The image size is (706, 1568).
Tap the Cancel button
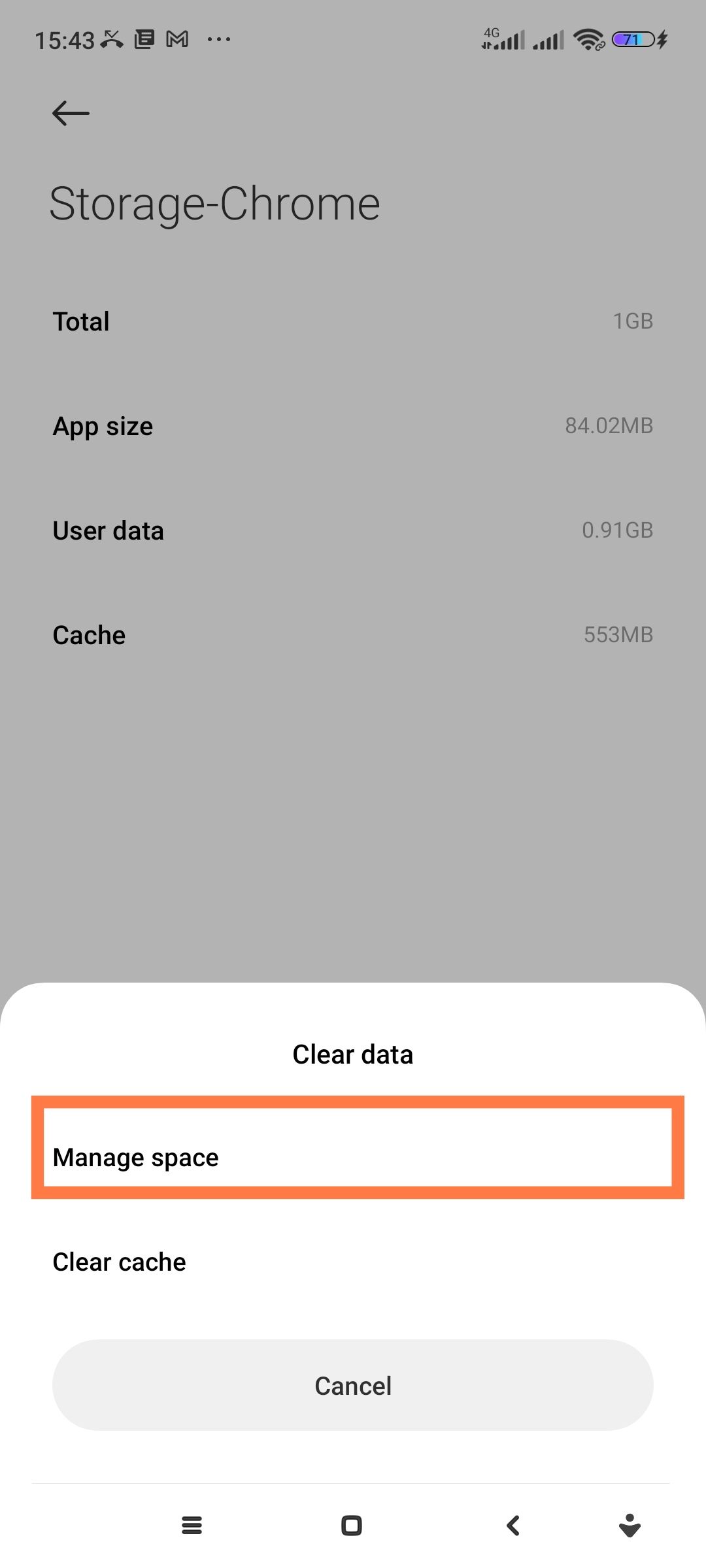(353, 1385)
